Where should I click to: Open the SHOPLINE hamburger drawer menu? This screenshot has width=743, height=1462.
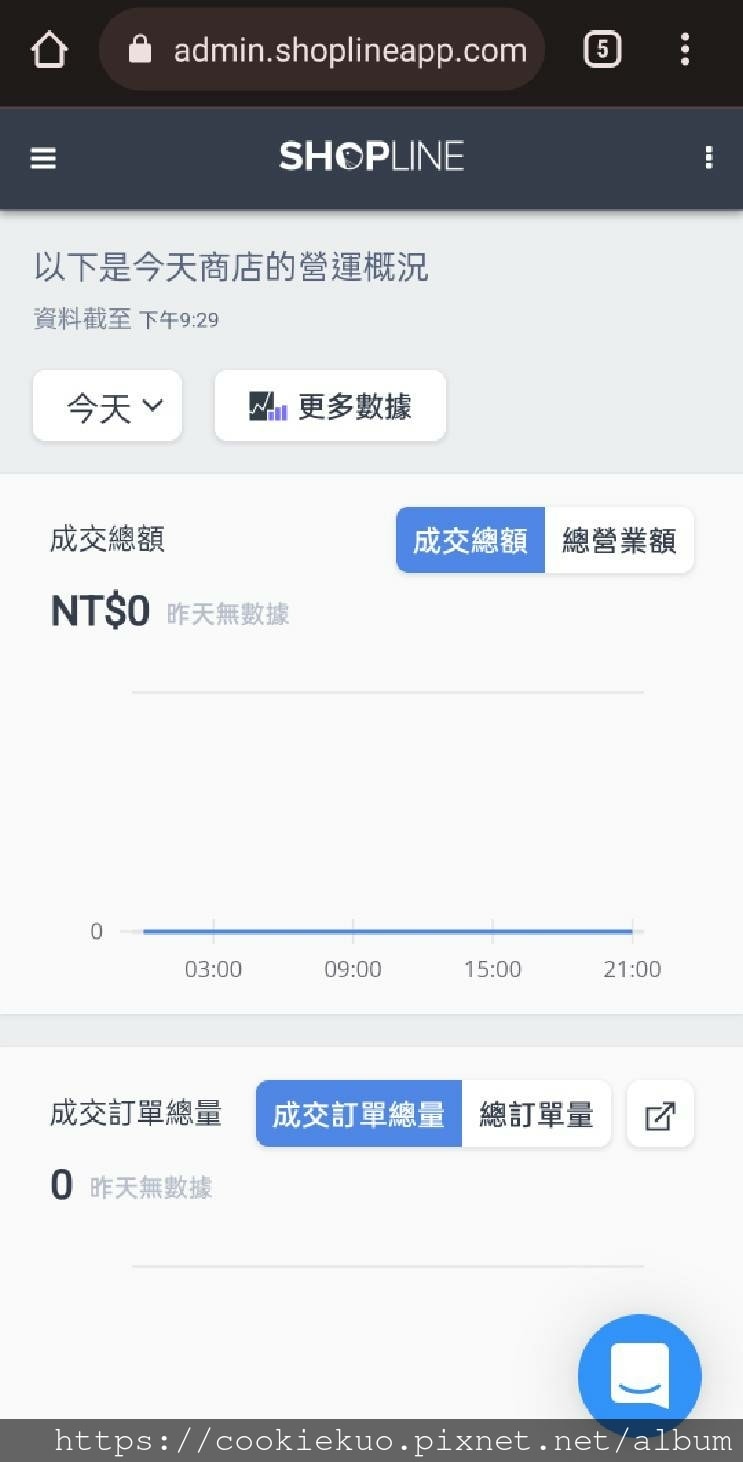coord(43,158)
